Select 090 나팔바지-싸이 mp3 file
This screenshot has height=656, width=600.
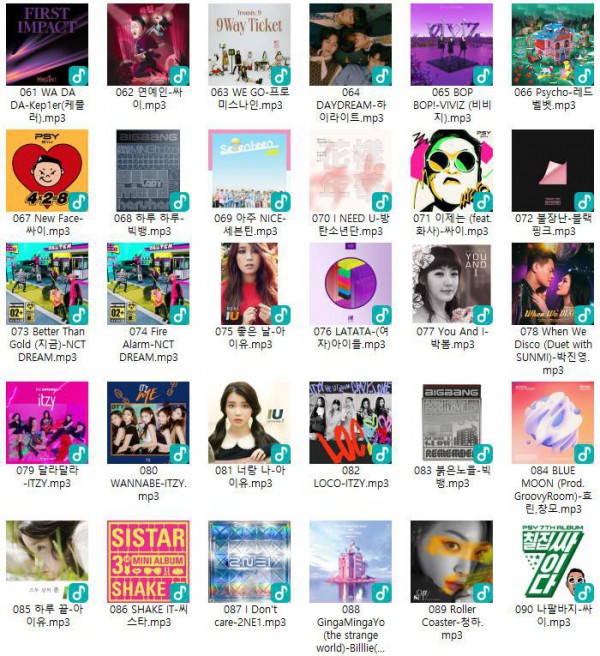pos(552,561)
